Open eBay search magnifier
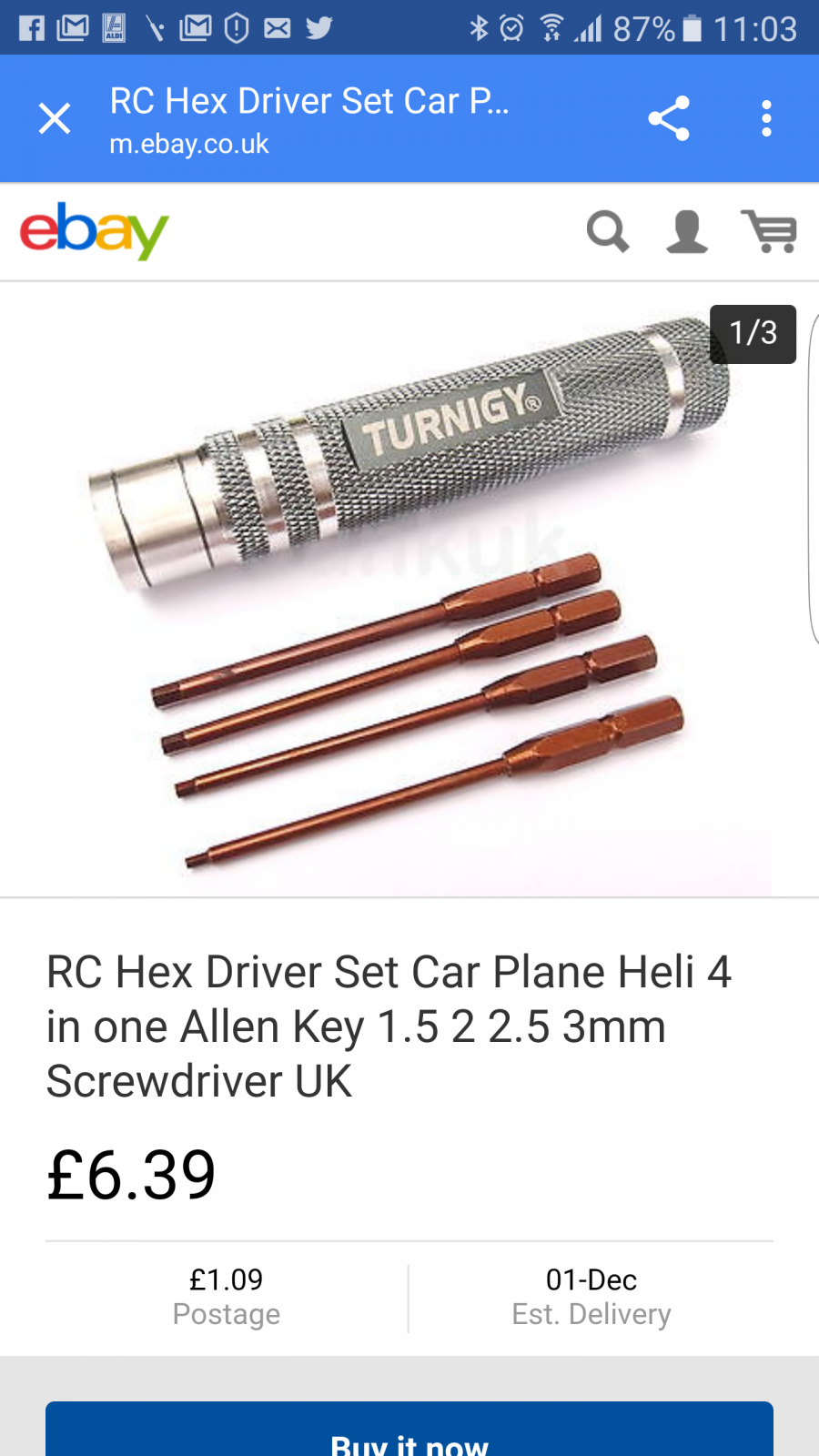 [x=608, y=231]
